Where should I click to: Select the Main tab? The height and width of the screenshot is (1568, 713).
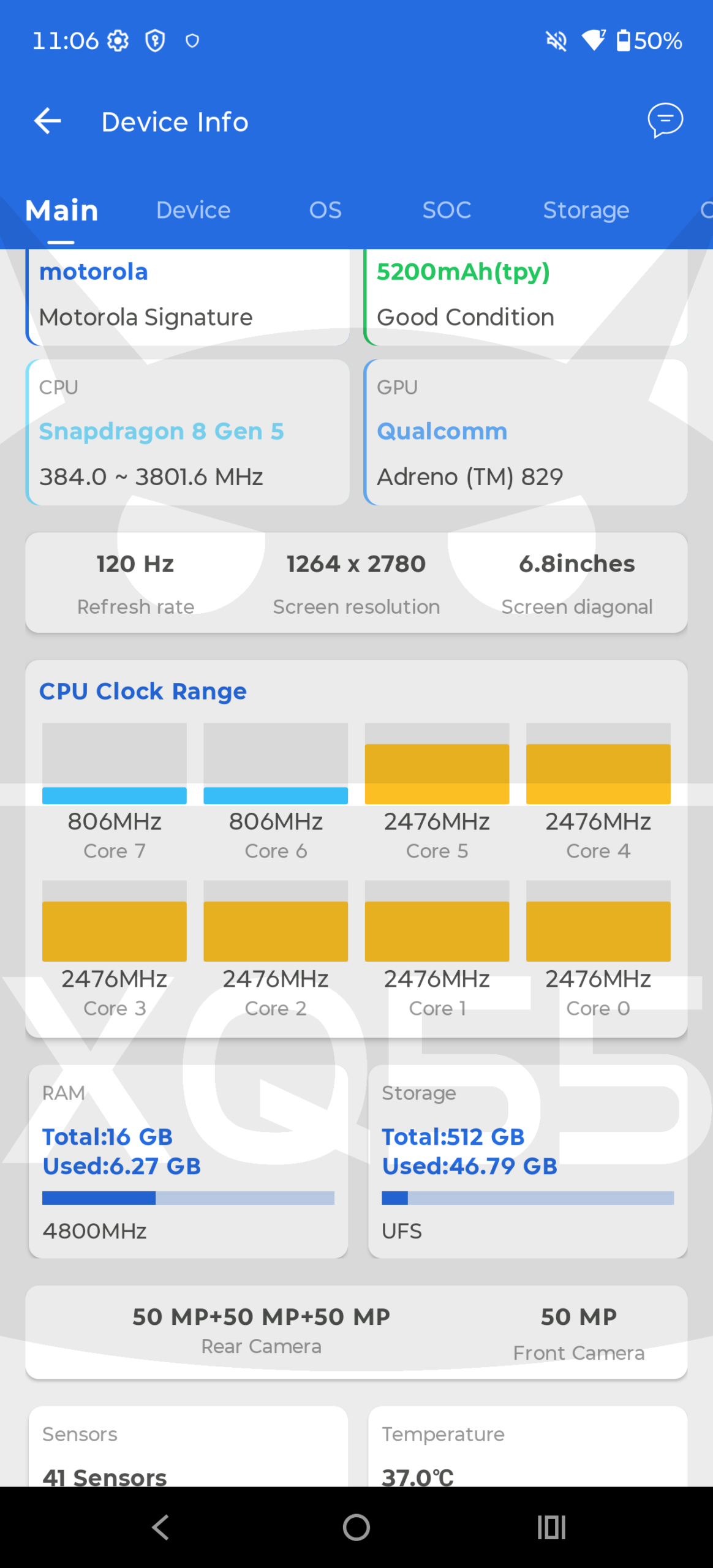click(x=61, y=210)
